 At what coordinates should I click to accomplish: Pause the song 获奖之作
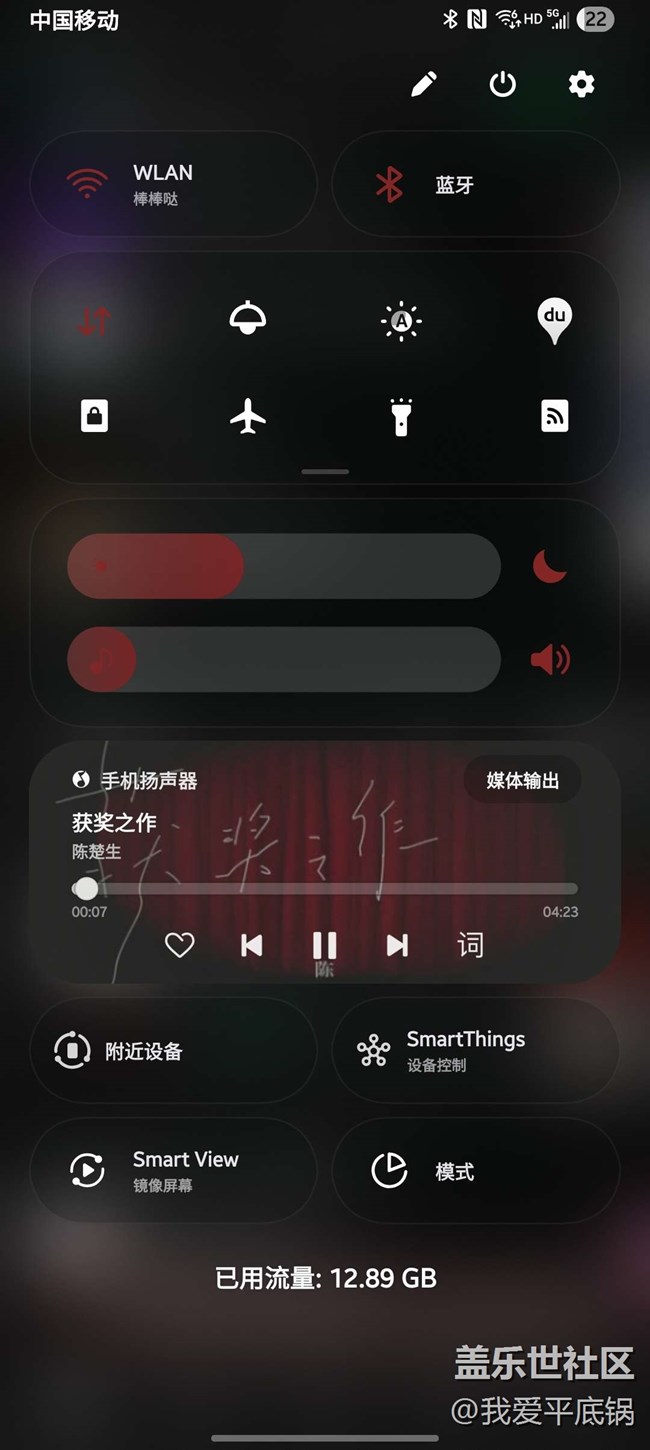(324, 945)
